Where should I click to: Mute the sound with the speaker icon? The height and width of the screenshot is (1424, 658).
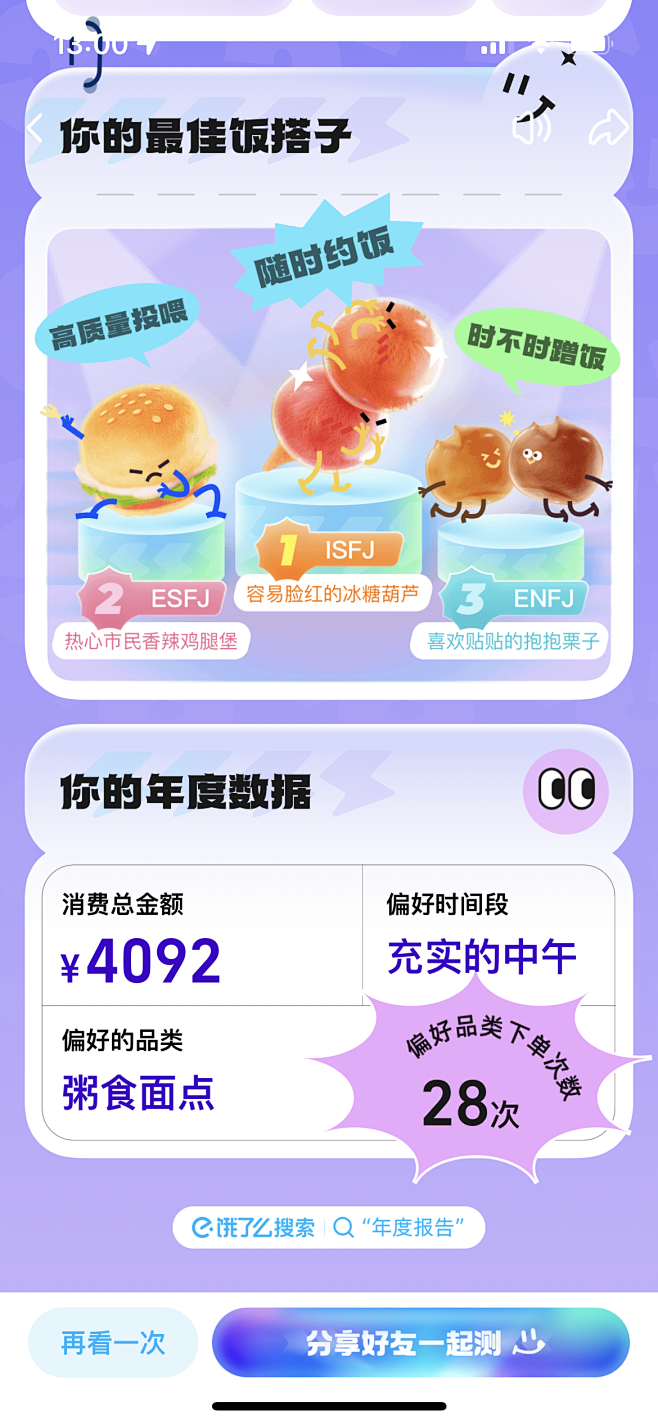pyautogui.click(x=531, y=129)
